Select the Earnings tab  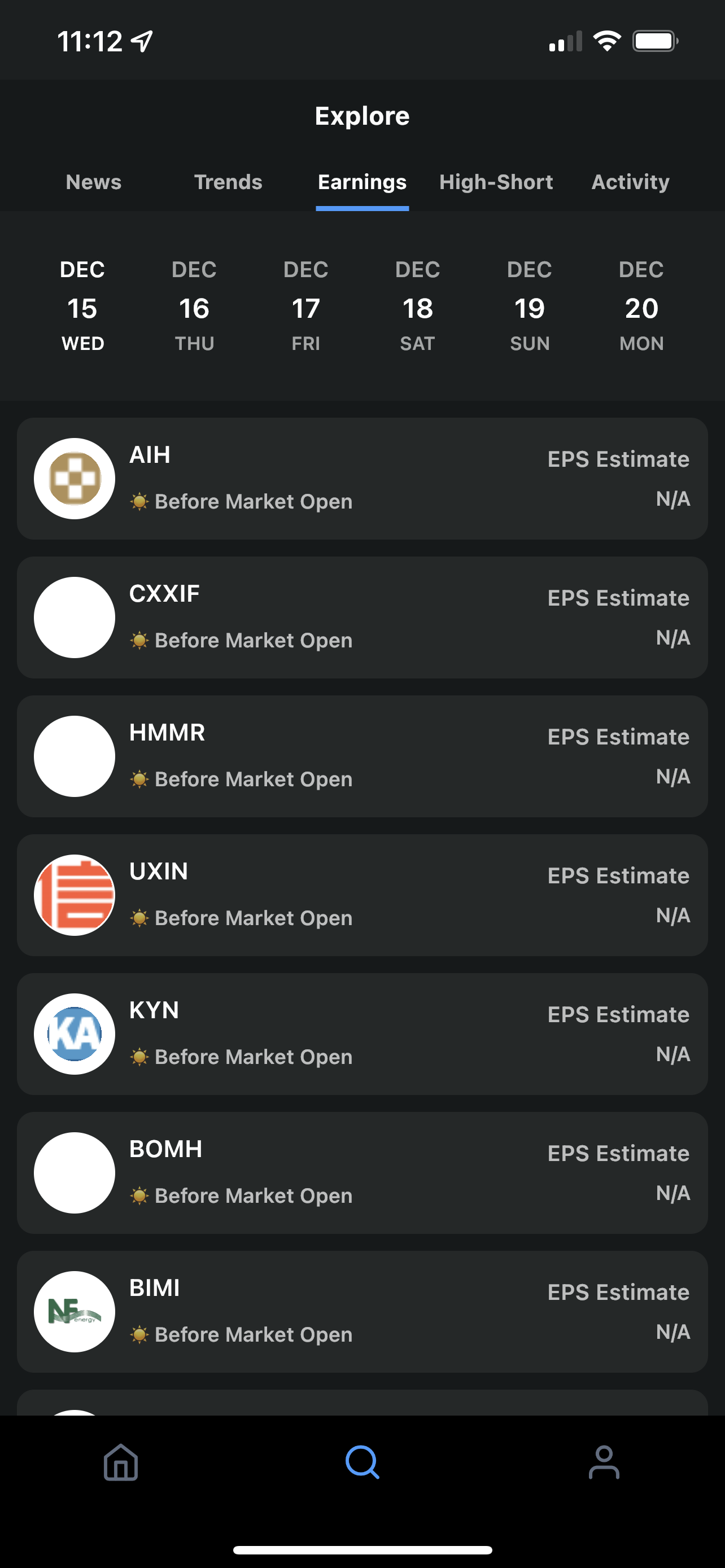362,182
